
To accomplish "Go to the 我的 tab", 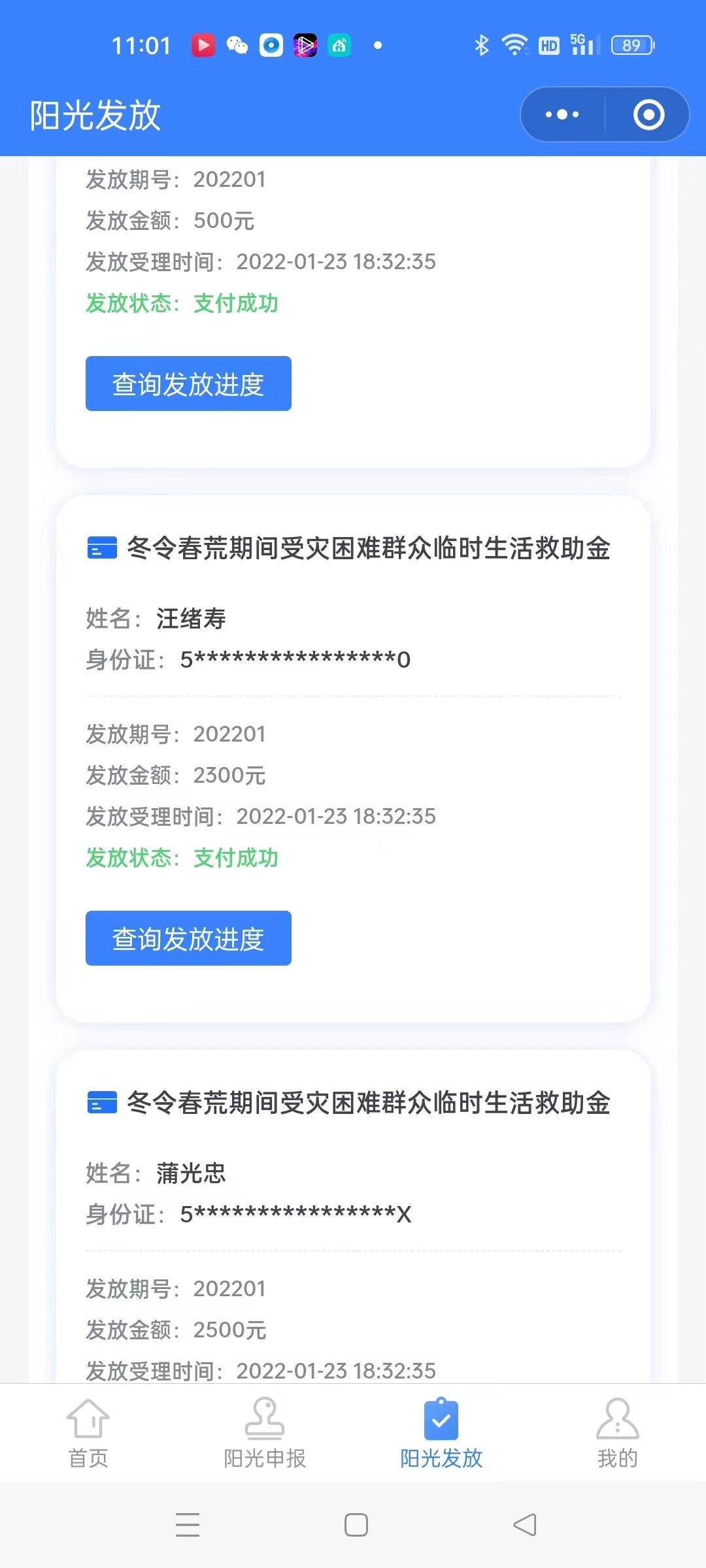I will (x=618, y=1433).
